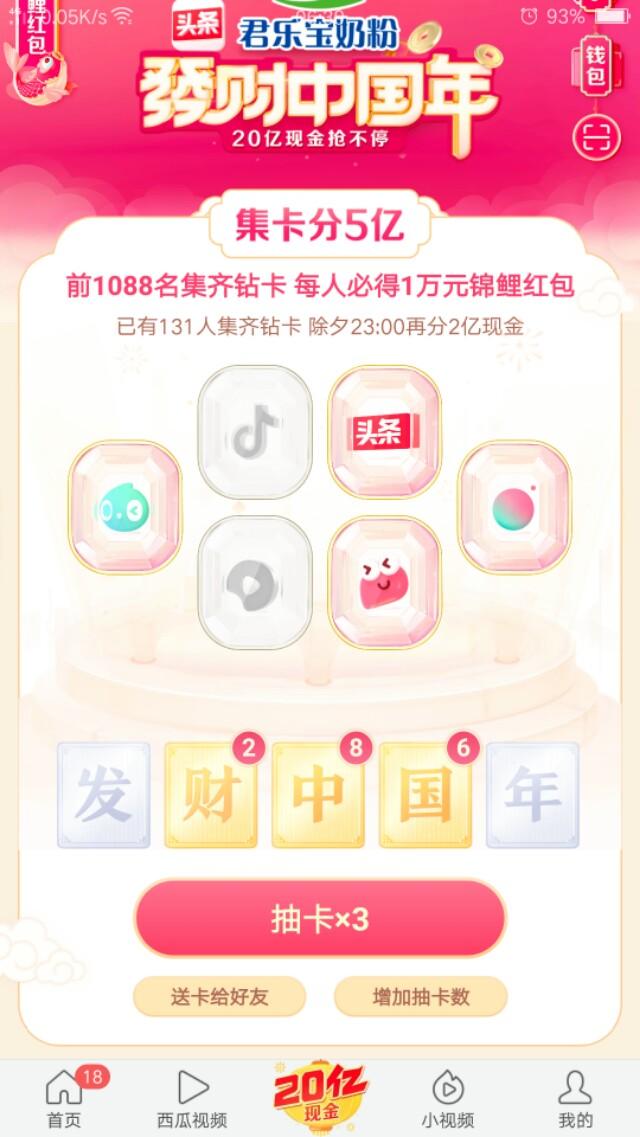Viewport: 640px width, 1137px height.
Task: Open the pink smiling heart diamond card
Action: point(384,582)
